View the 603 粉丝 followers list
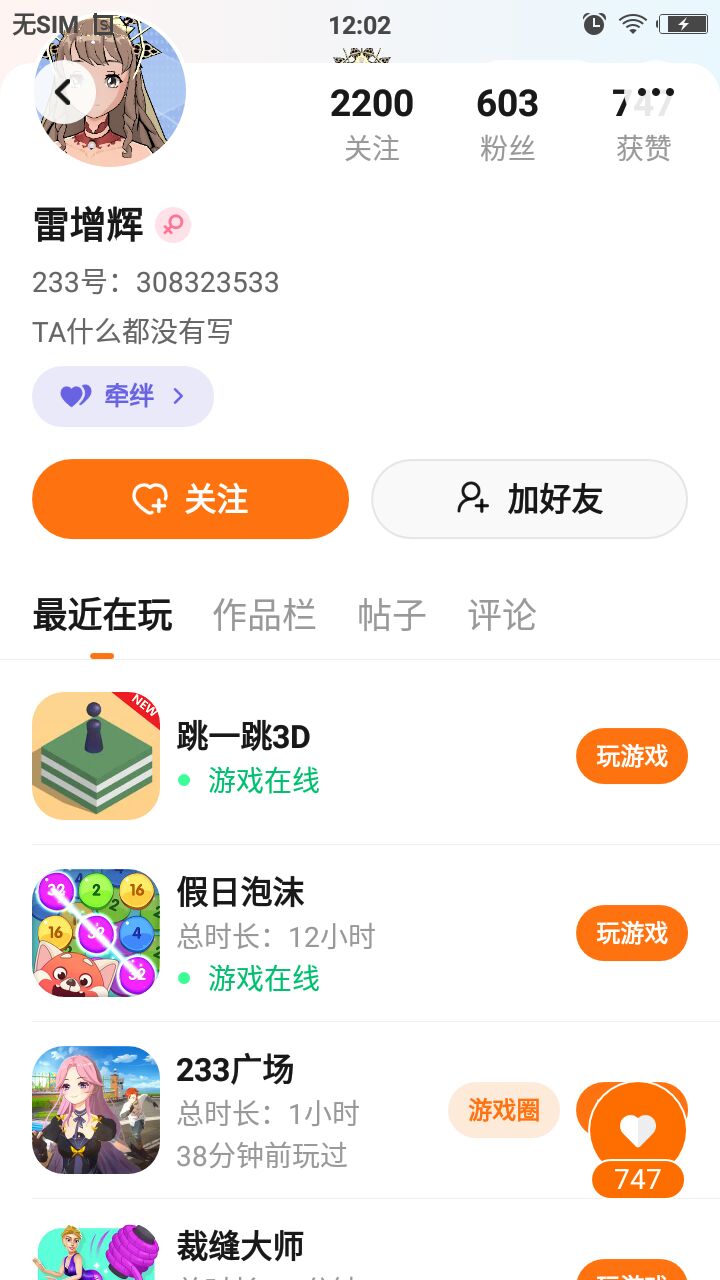 (x=507, y=124)
